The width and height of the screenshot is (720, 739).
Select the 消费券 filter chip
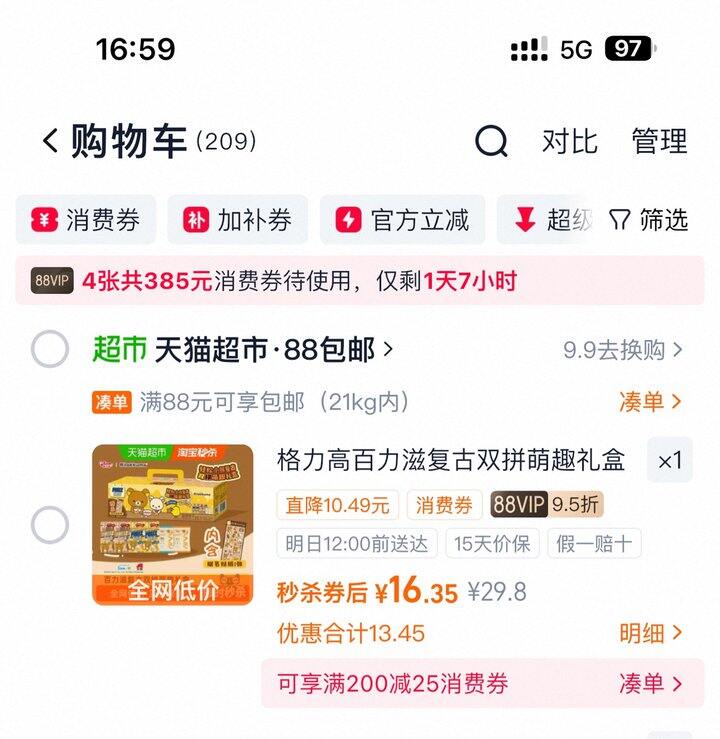86,220
